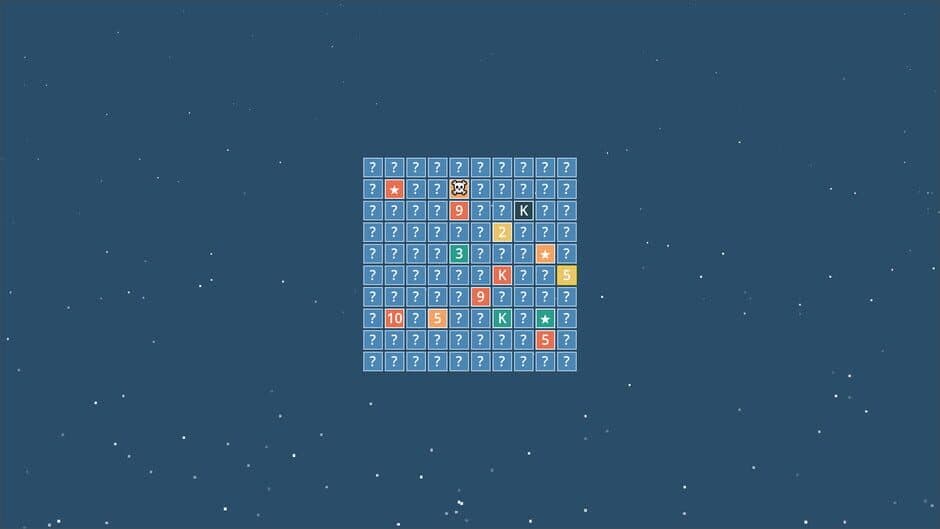Select the red 10 tile
The width and height of the screenshot is (940, 529).
[394, 318]
